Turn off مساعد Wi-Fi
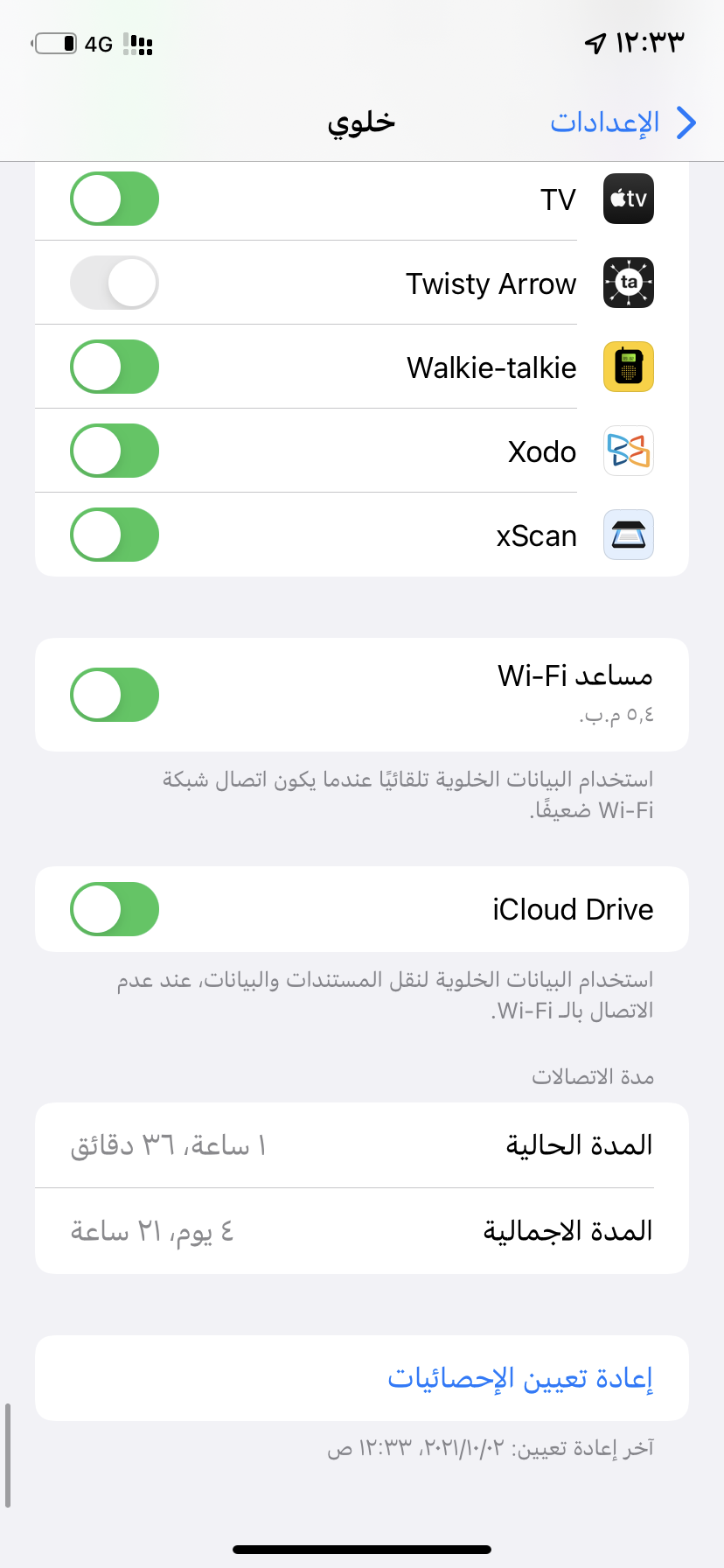The height and width of the screenshot is (1568, 724). click(x=115, y=695)
